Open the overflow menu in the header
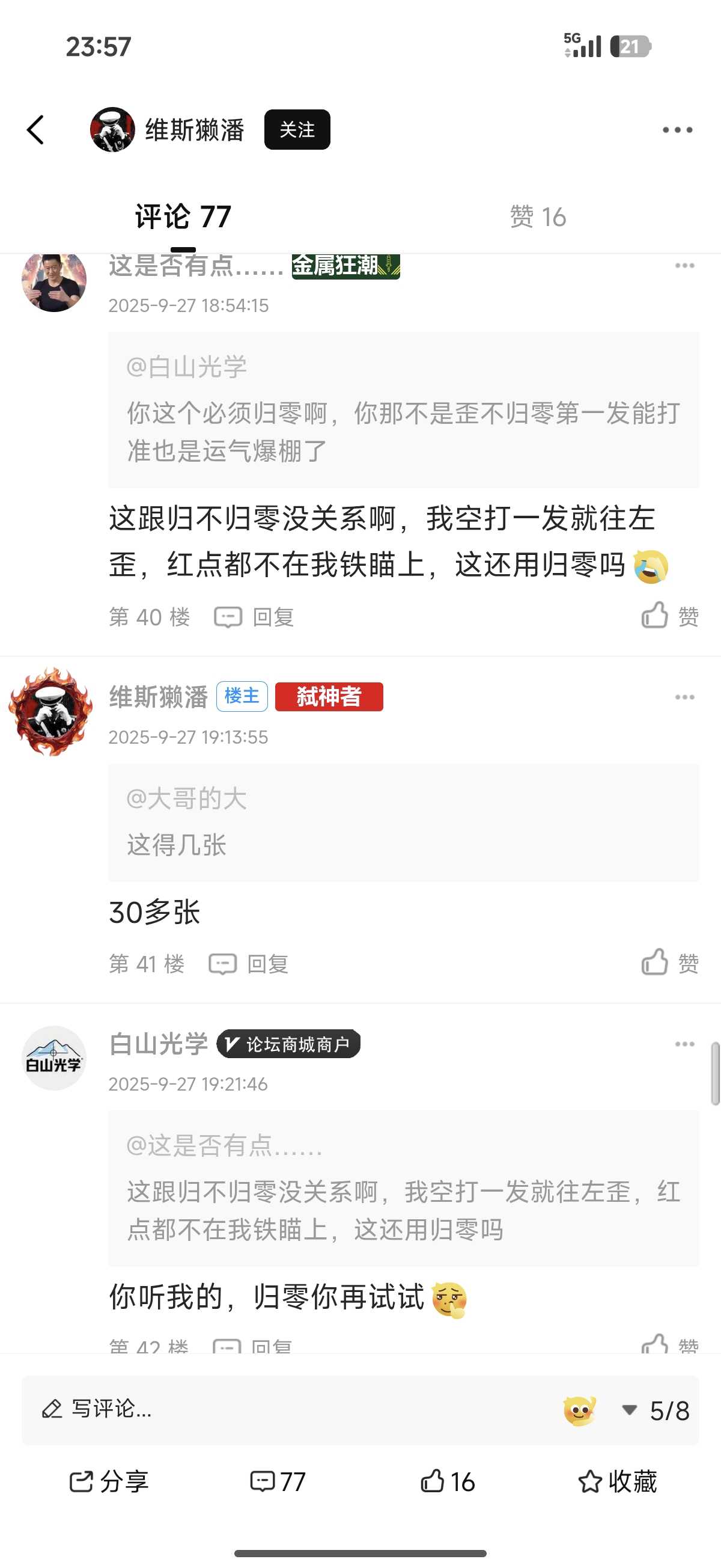 [677, 130]
